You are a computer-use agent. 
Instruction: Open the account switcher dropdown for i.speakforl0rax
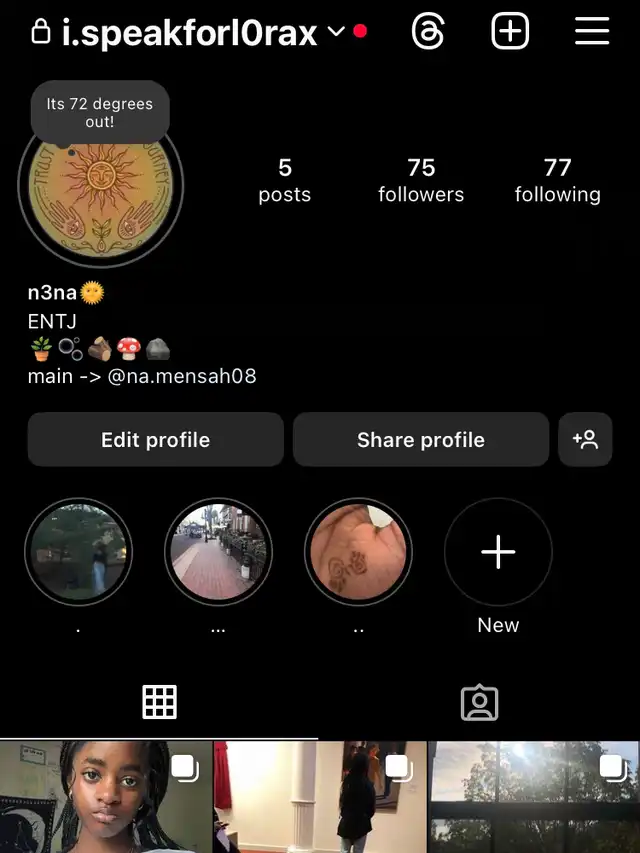click(x=336, y=32)
